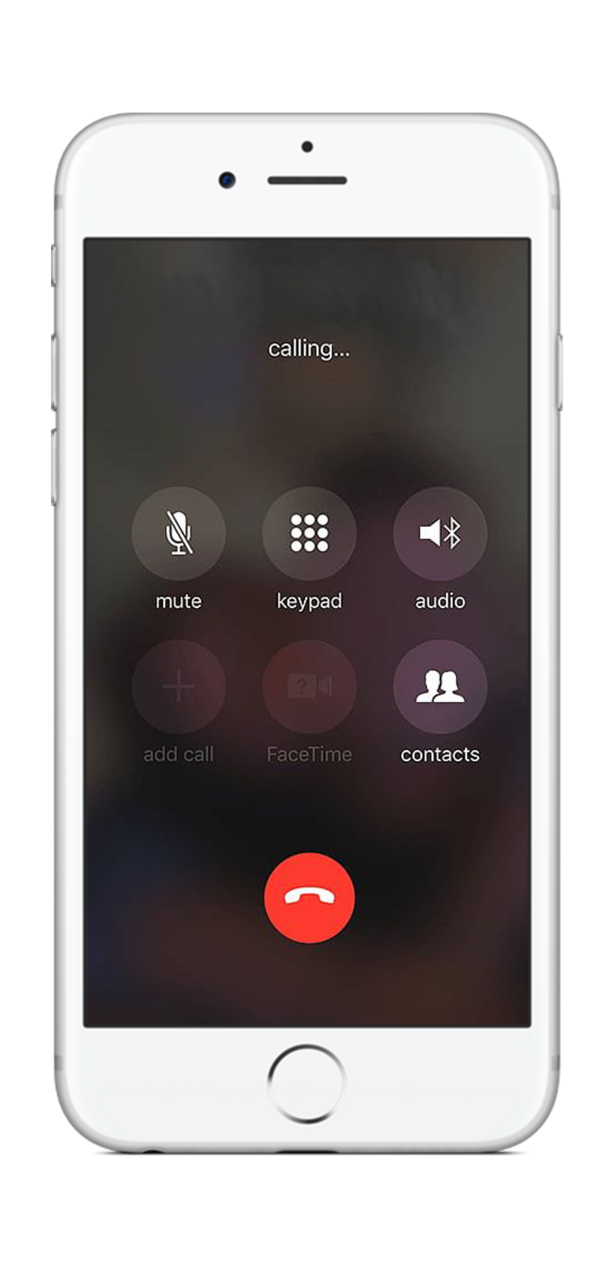Open the keypad
The height and width of the screenshot is (1276, 600).
click(x=309, y=534)
